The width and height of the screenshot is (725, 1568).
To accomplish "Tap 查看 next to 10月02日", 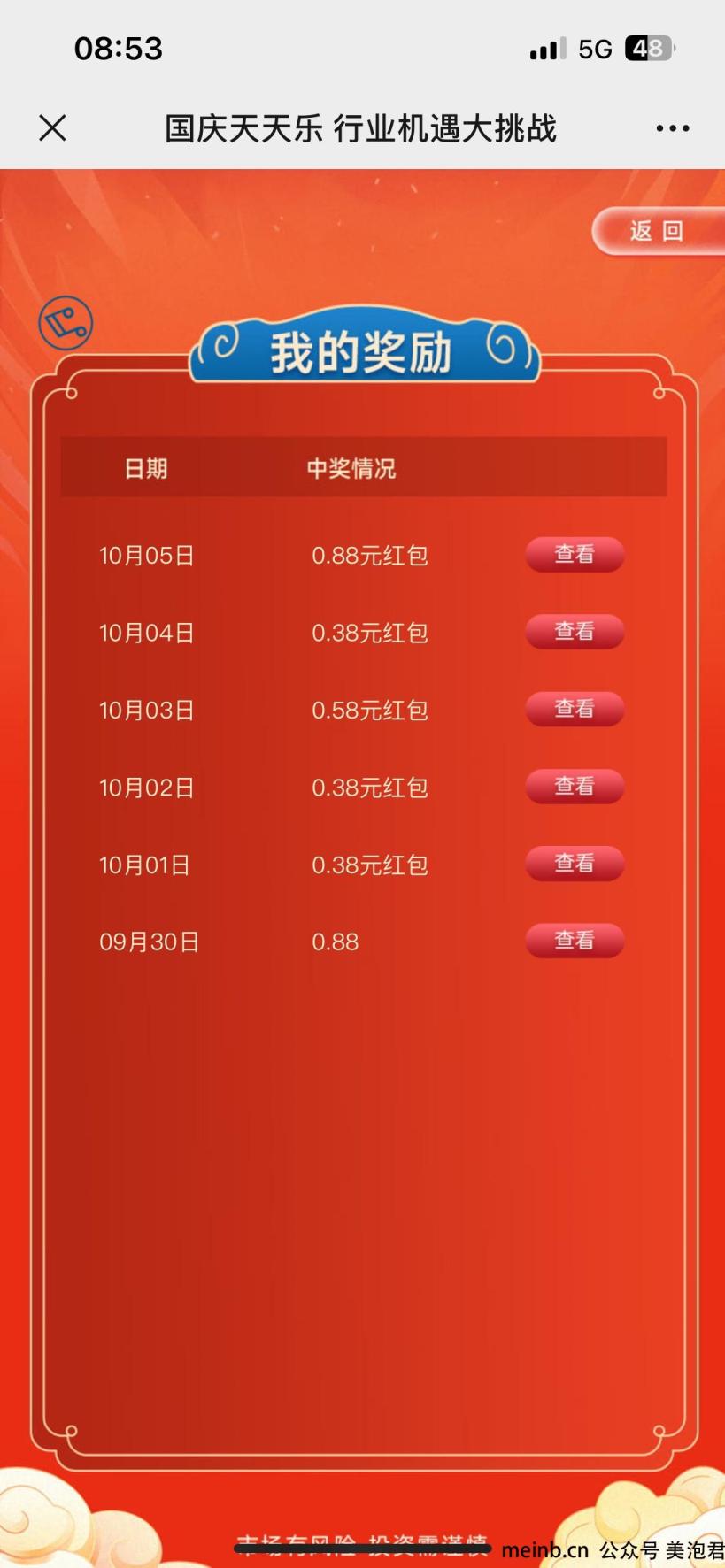I will coord(575,787).
